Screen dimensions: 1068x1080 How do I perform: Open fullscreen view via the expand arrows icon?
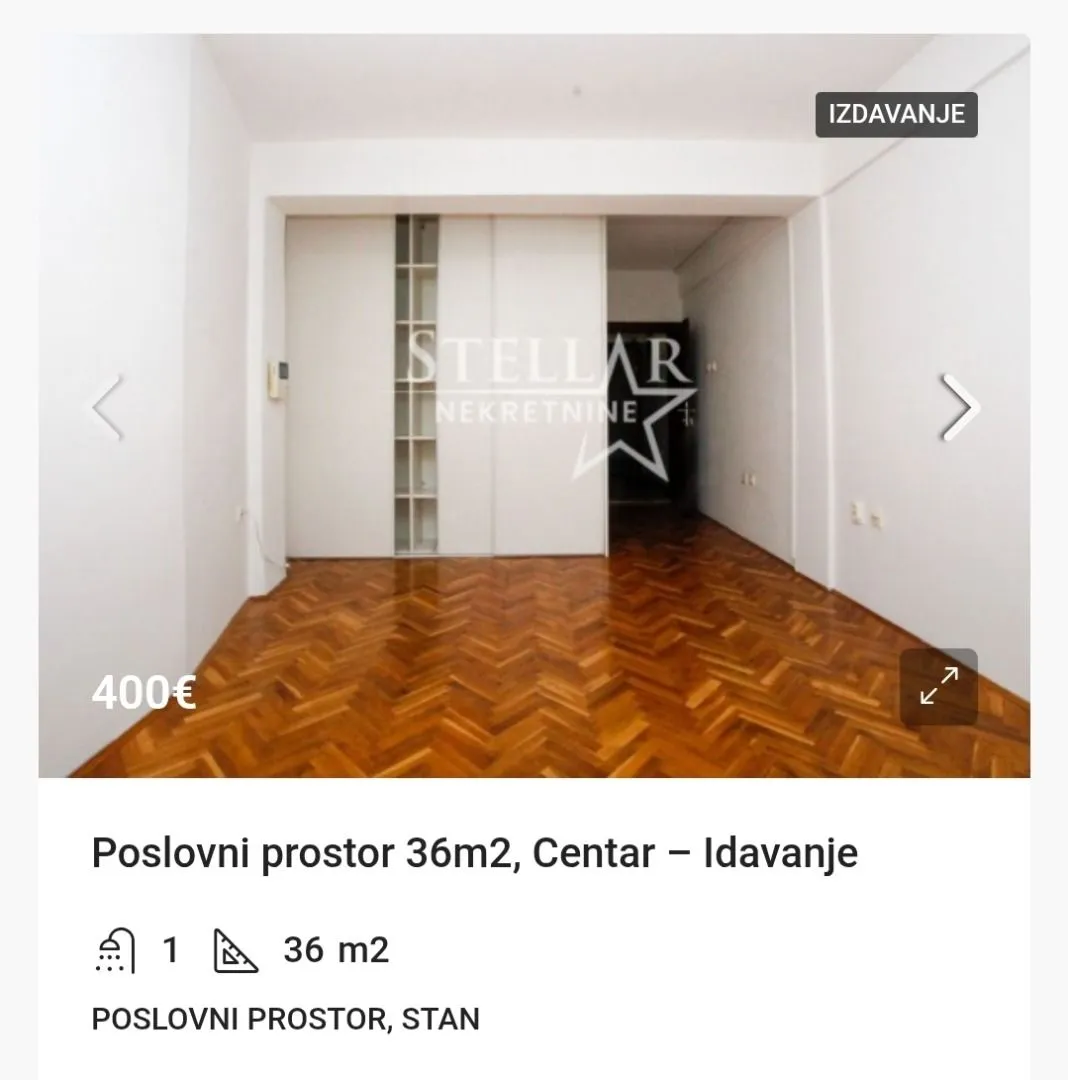coord(939,686)
